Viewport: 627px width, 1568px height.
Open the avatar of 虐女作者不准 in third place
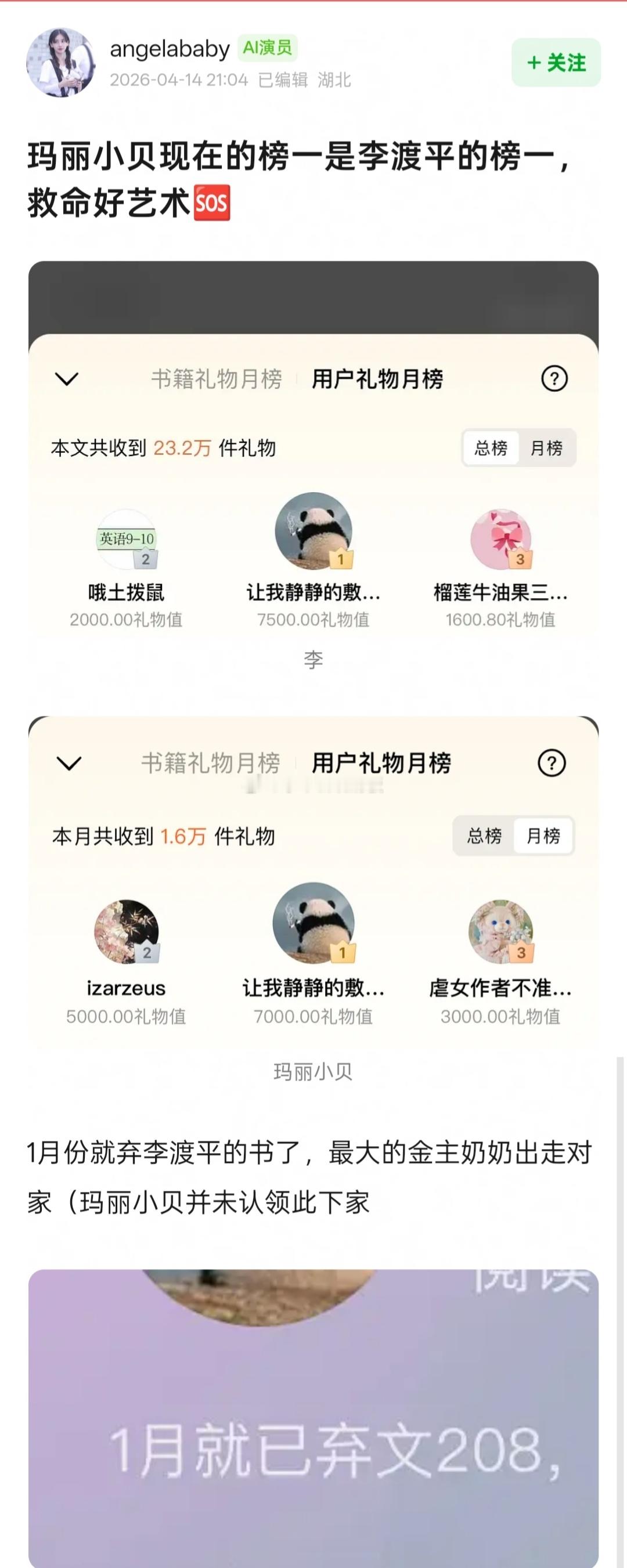click(x=500, y=931)
